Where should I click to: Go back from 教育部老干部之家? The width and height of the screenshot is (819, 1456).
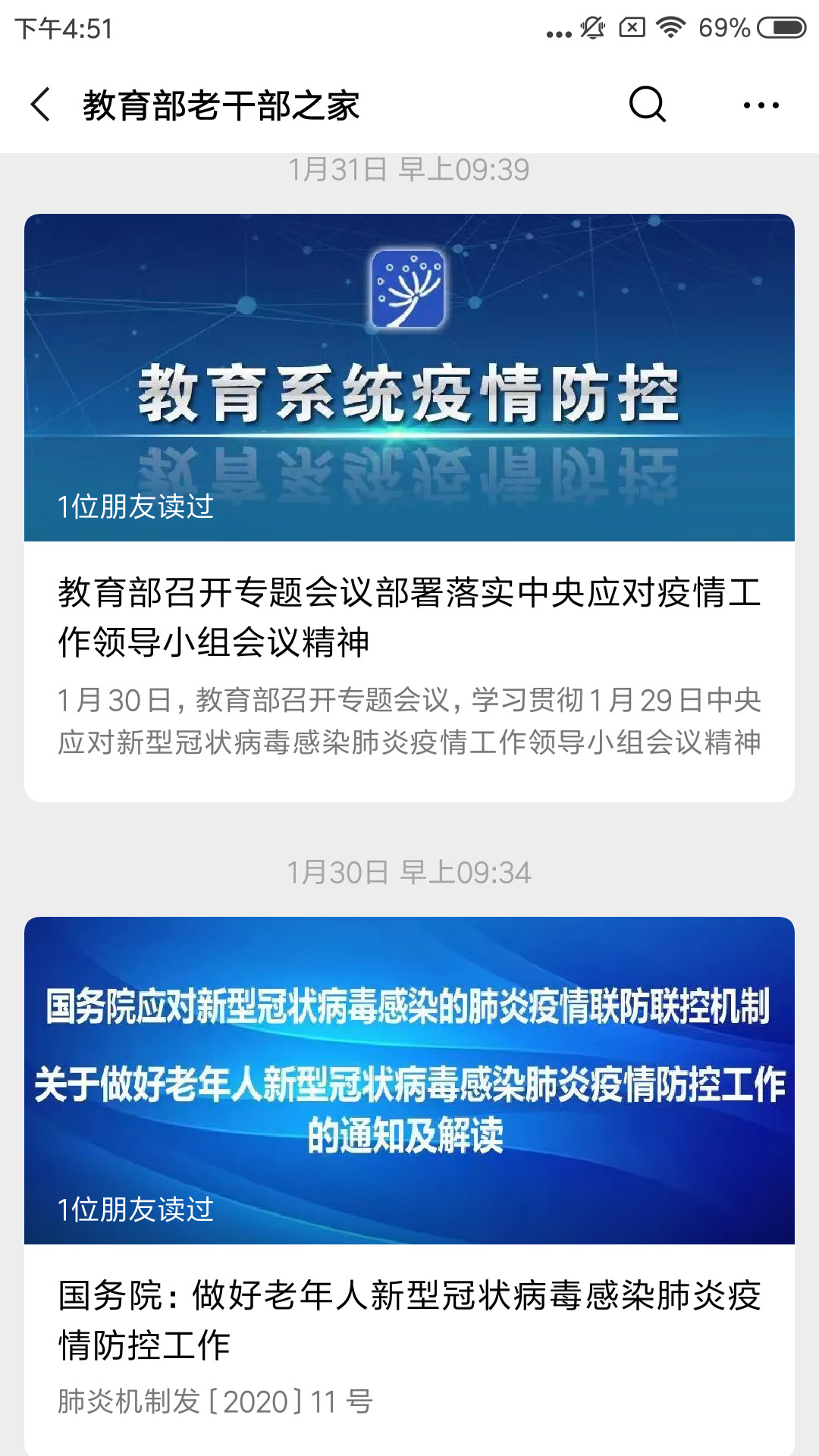coord(41,105)
